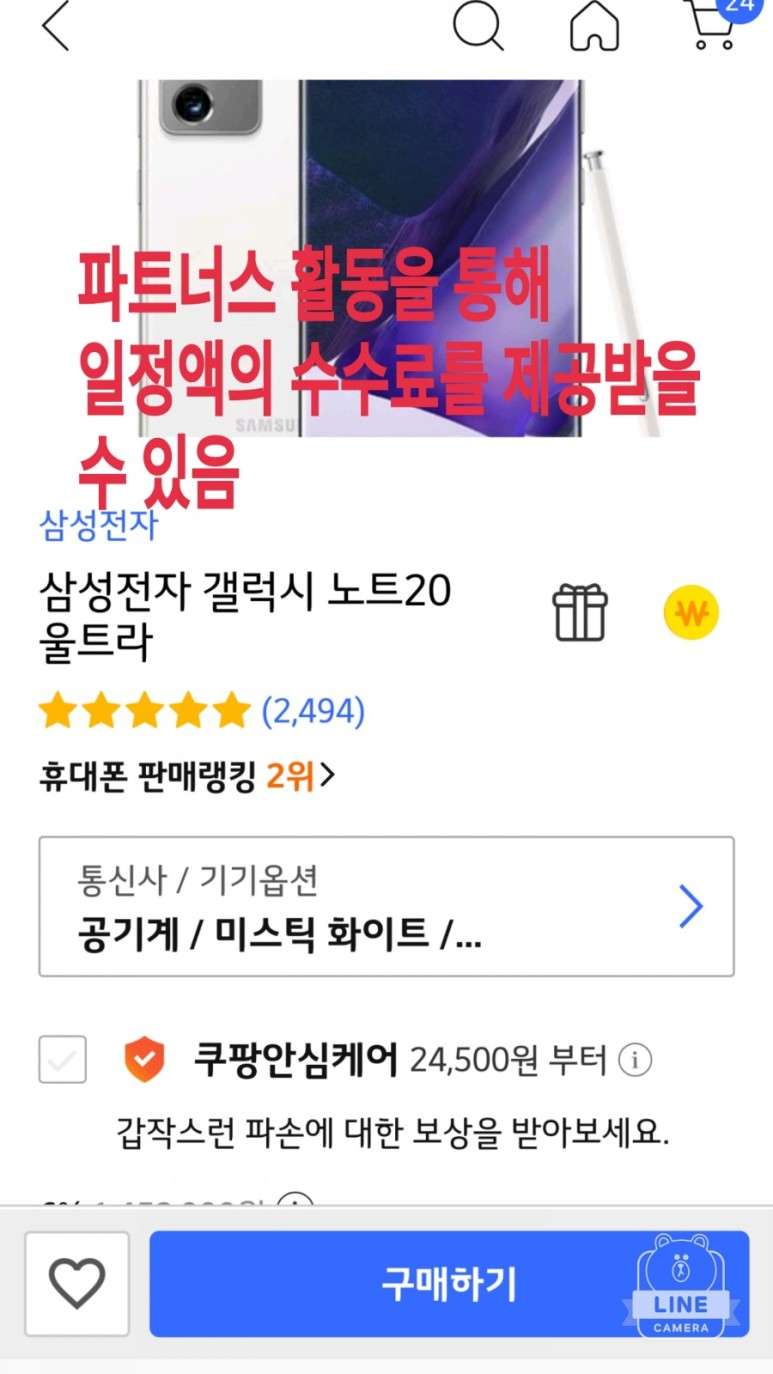Add product to wishlist with heart
773x1374 pixels.
[77, 1284]
